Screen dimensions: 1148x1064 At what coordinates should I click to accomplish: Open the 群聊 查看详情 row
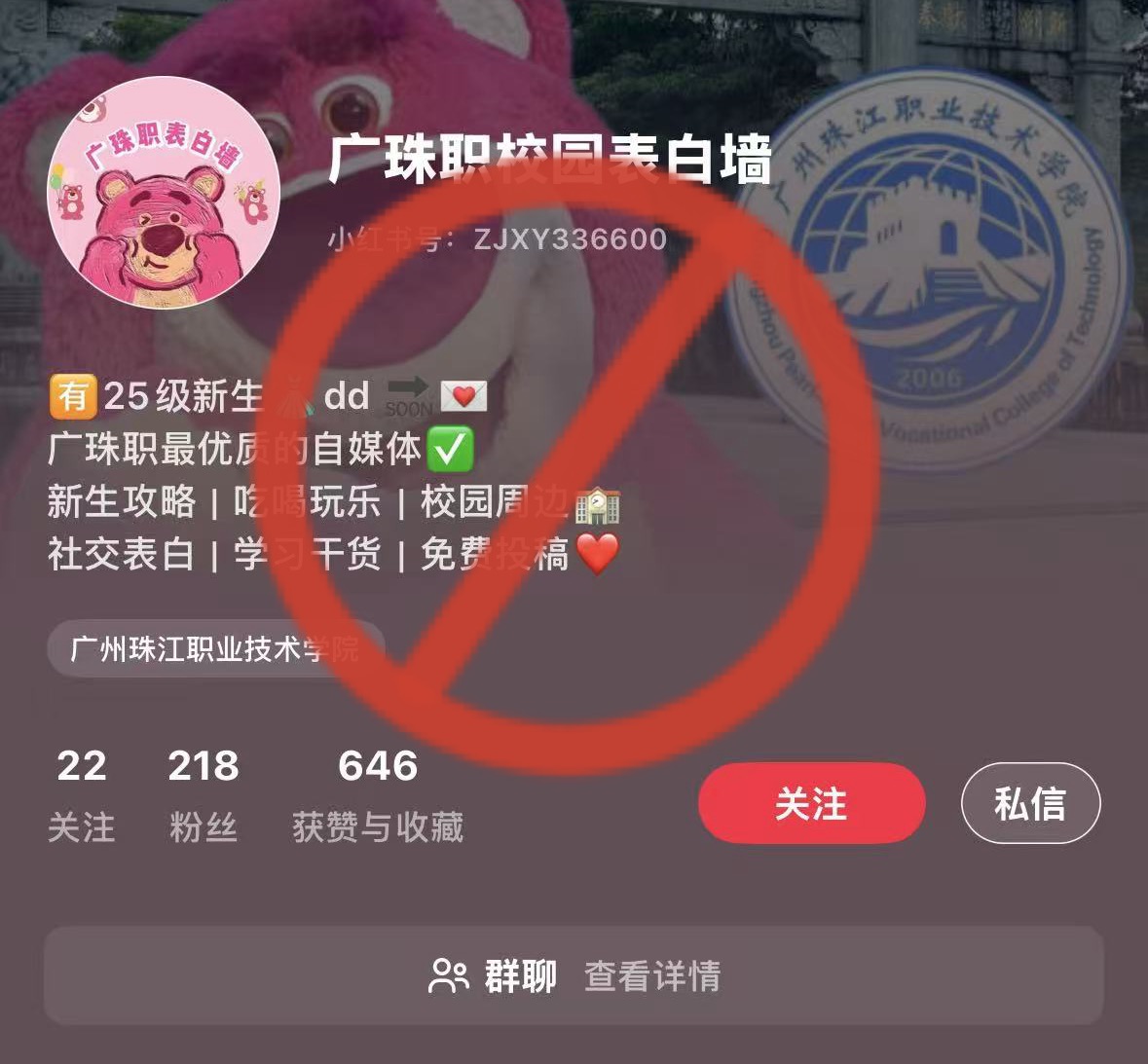tap(574, 975)
